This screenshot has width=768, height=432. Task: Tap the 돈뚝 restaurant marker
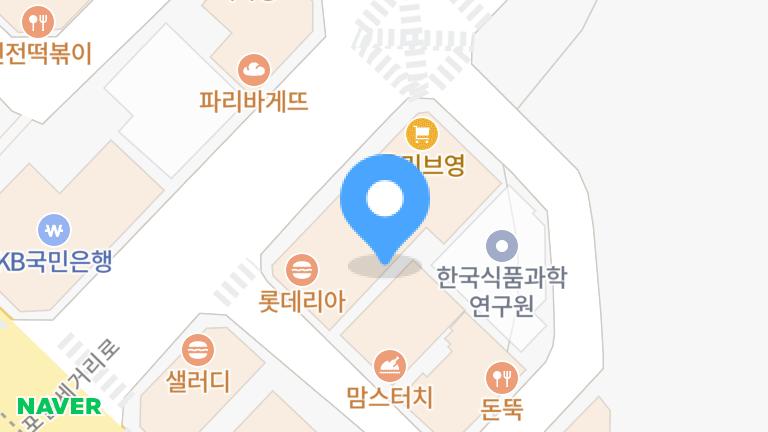[x=501, y=377]
